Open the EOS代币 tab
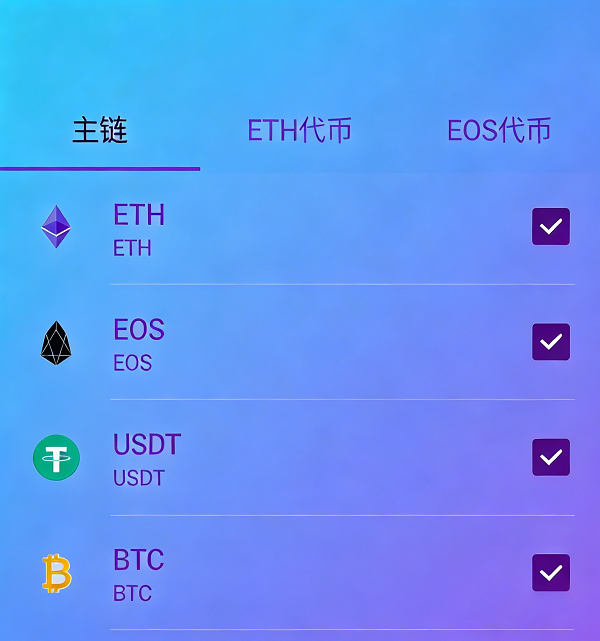This screenshot has height=641, width=600. (499, 130)
